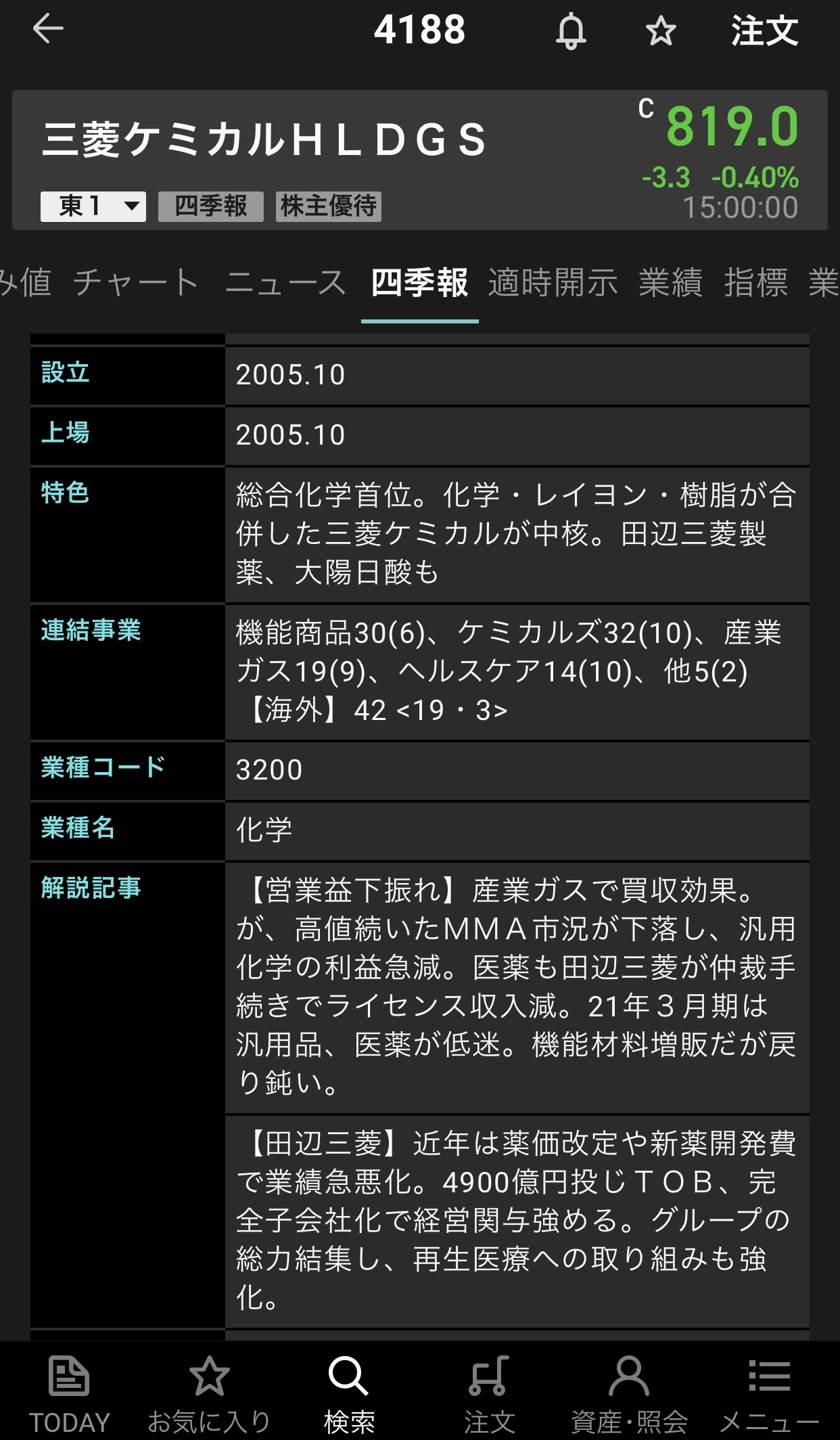
Task: Open the 東1 market dropdown
Action: click(x=93, y=206)
